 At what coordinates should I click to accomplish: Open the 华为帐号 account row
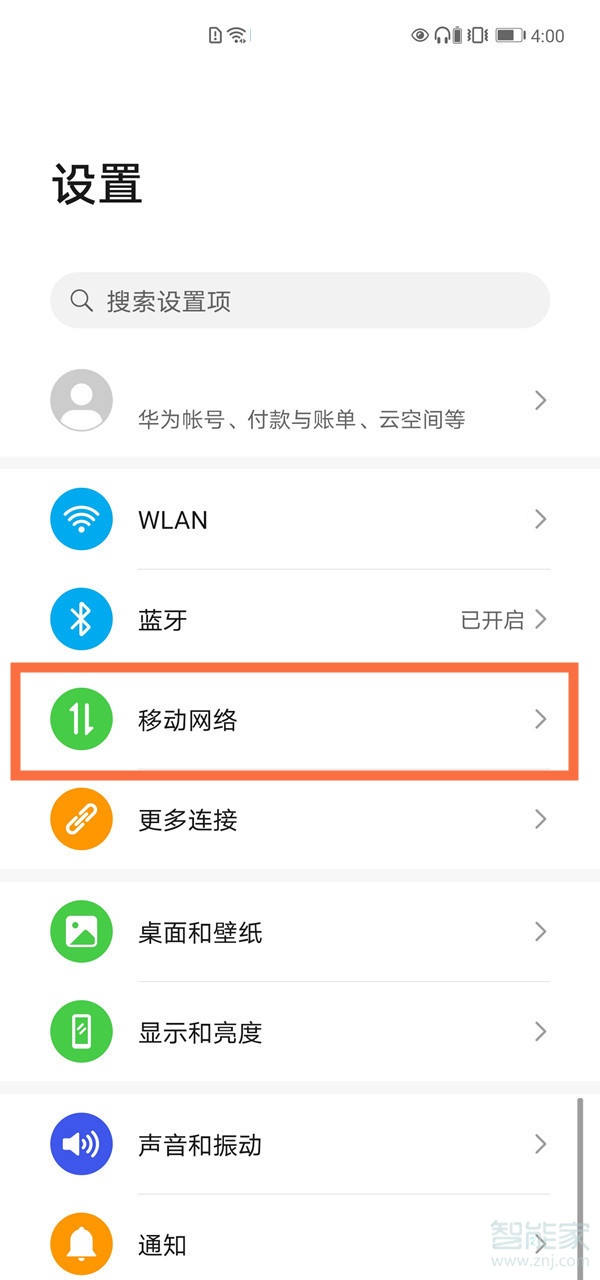[300, 400]
